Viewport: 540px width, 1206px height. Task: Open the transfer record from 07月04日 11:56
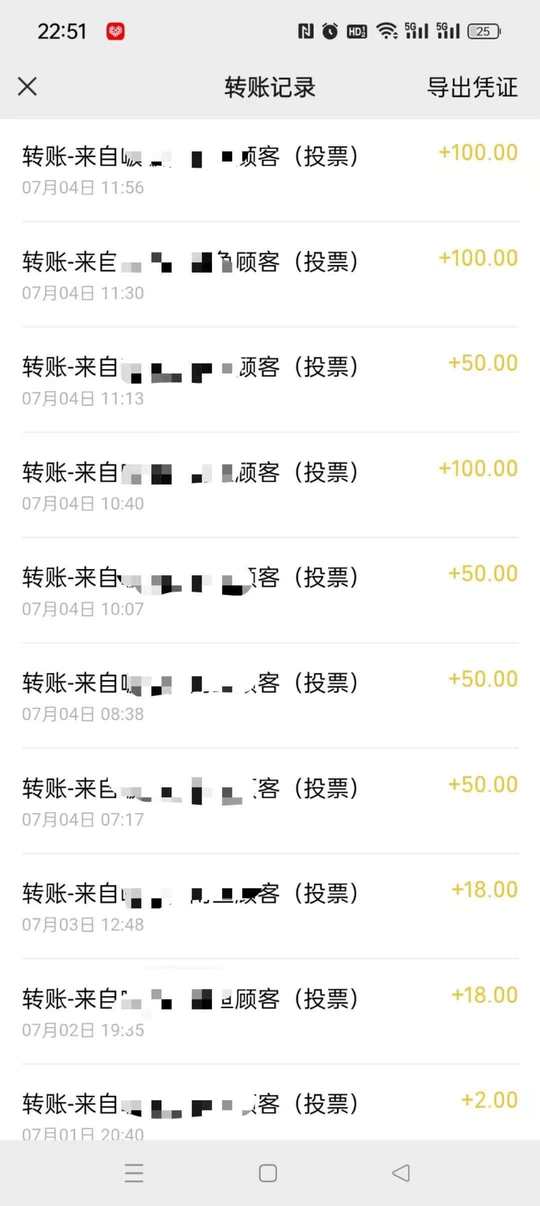[x=270, y=169]
